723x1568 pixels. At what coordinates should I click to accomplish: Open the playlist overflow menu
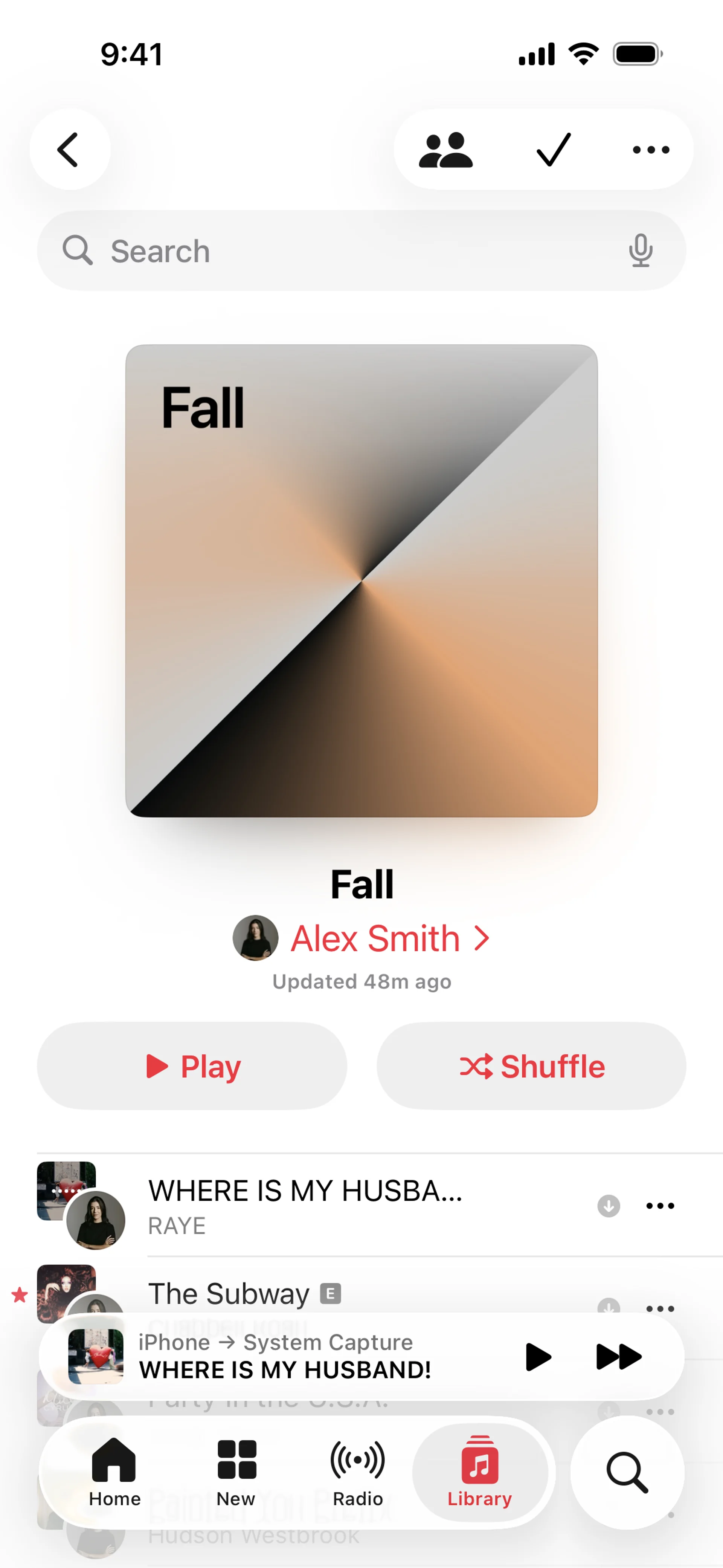pos(651,149)
